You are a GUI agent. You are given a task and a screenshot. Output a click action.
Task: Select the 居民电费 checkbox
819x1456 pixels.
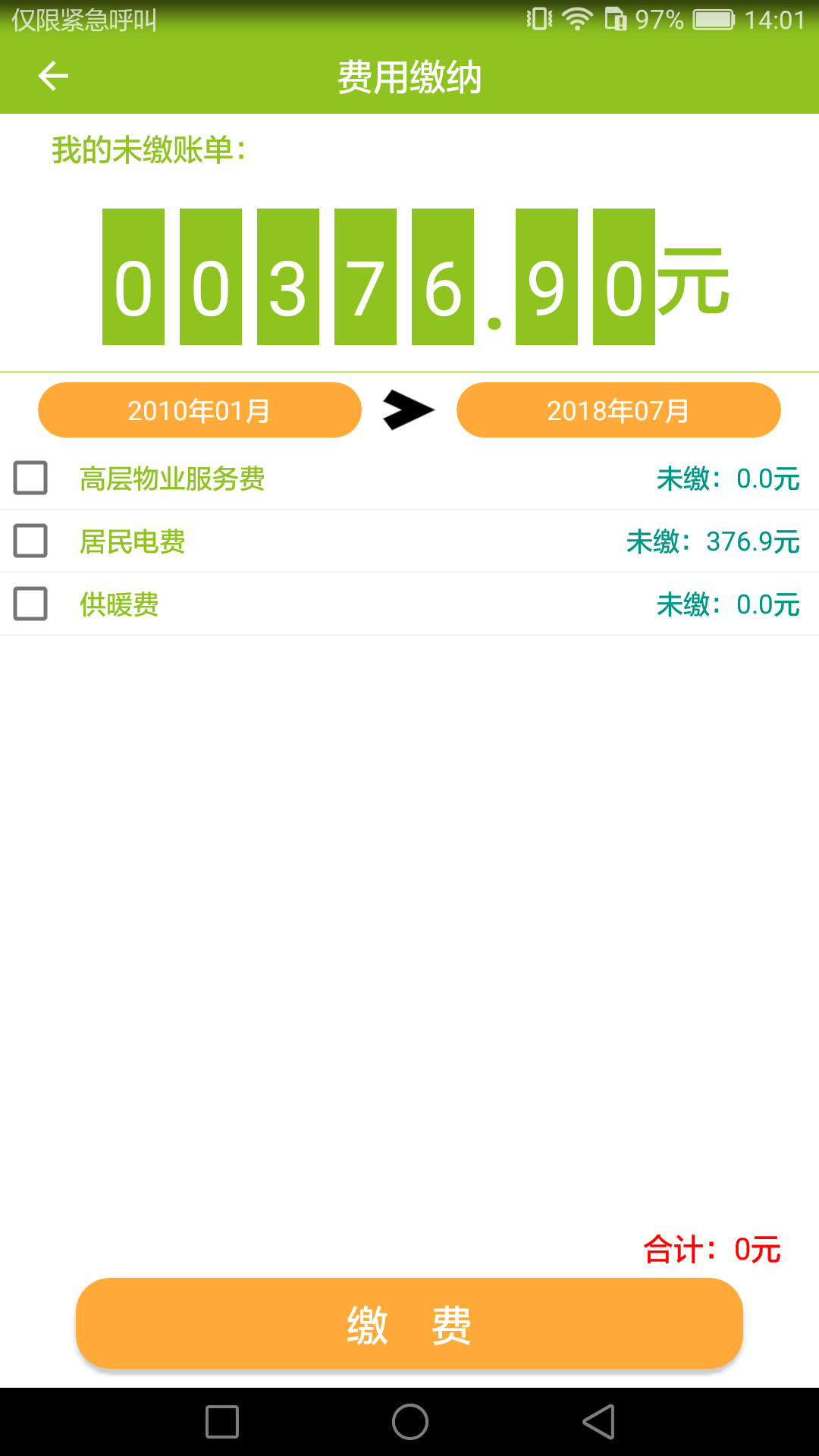point(31,541)
